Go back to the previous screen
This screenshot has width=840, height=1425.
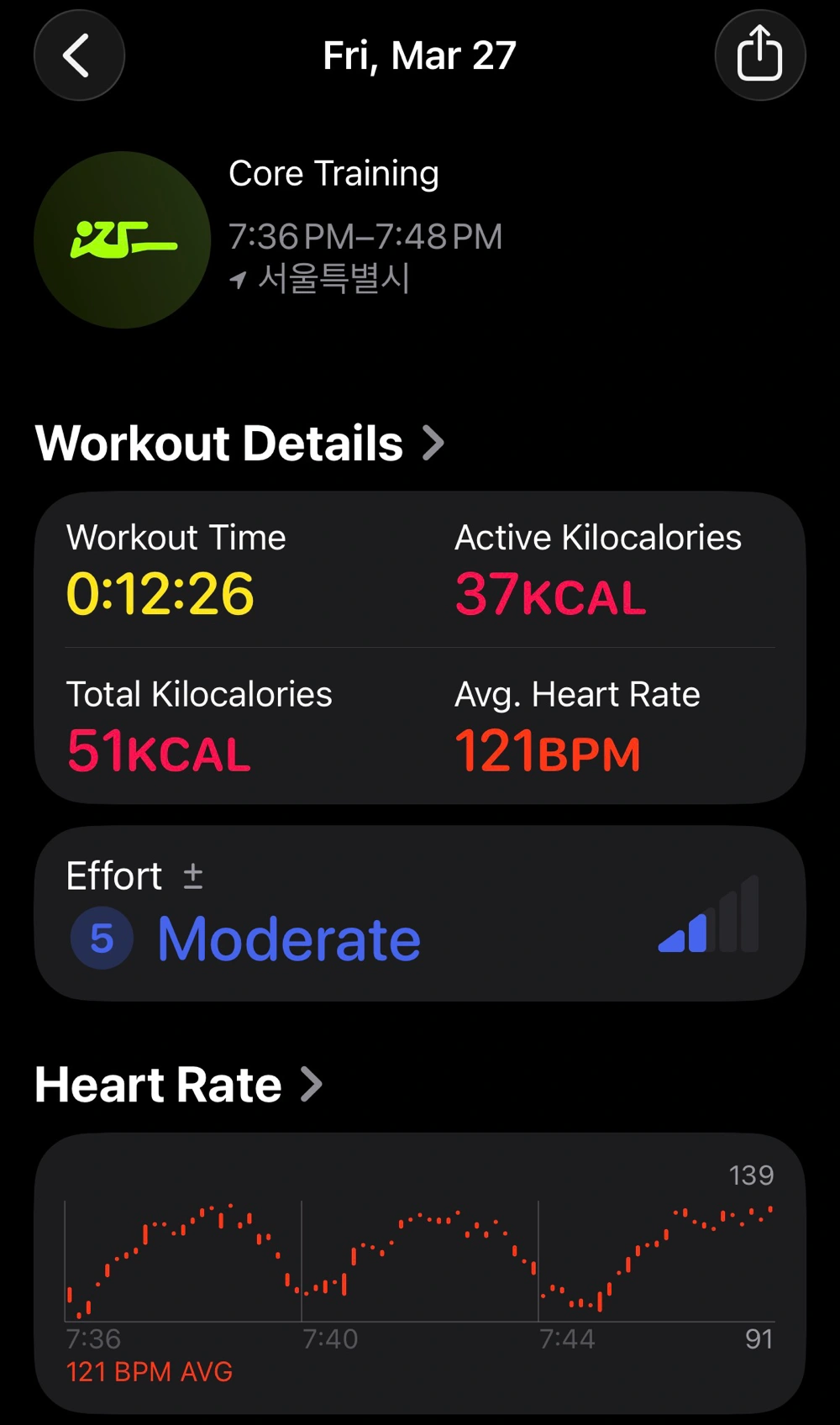pyautogui.click(x=79, y=55)
